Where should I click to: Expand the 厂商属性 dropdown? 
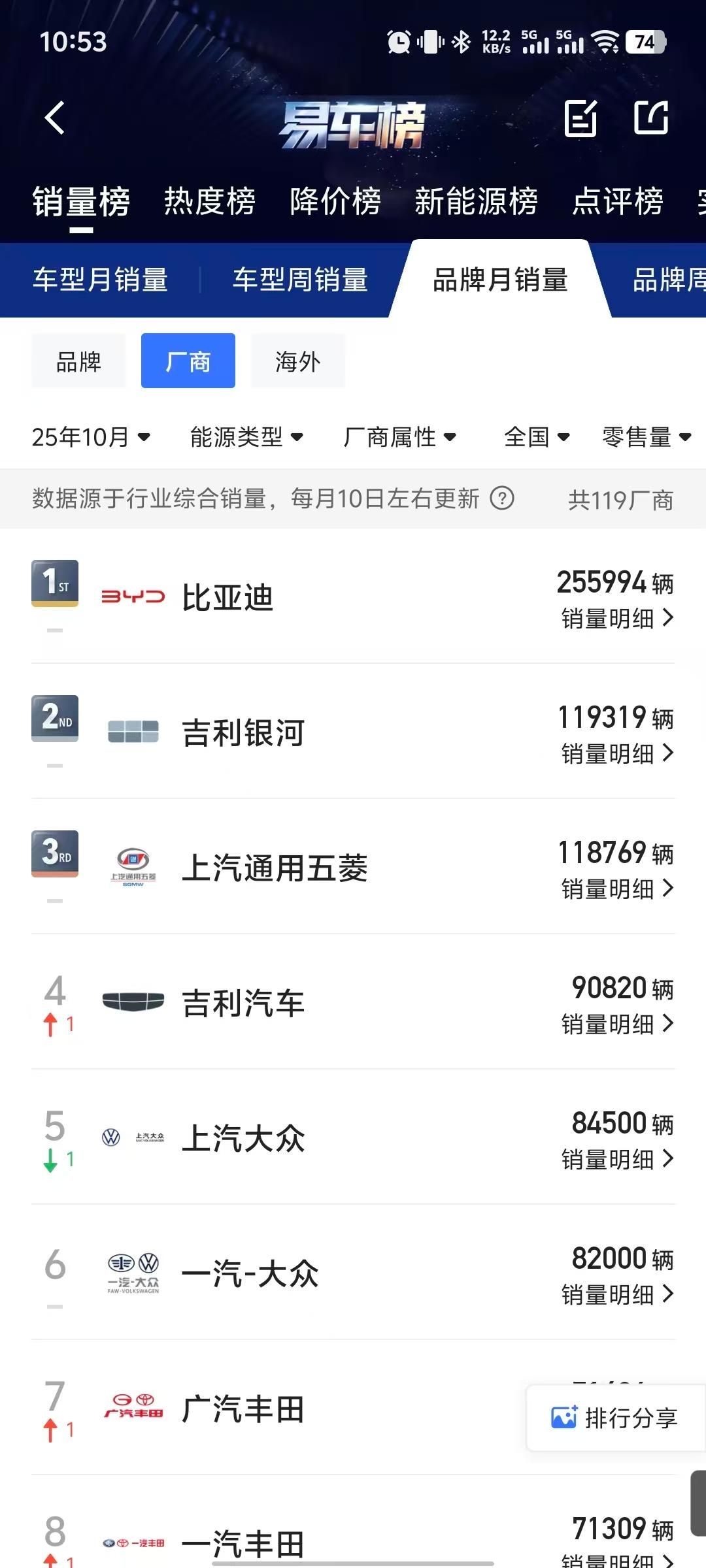[400, 437]
